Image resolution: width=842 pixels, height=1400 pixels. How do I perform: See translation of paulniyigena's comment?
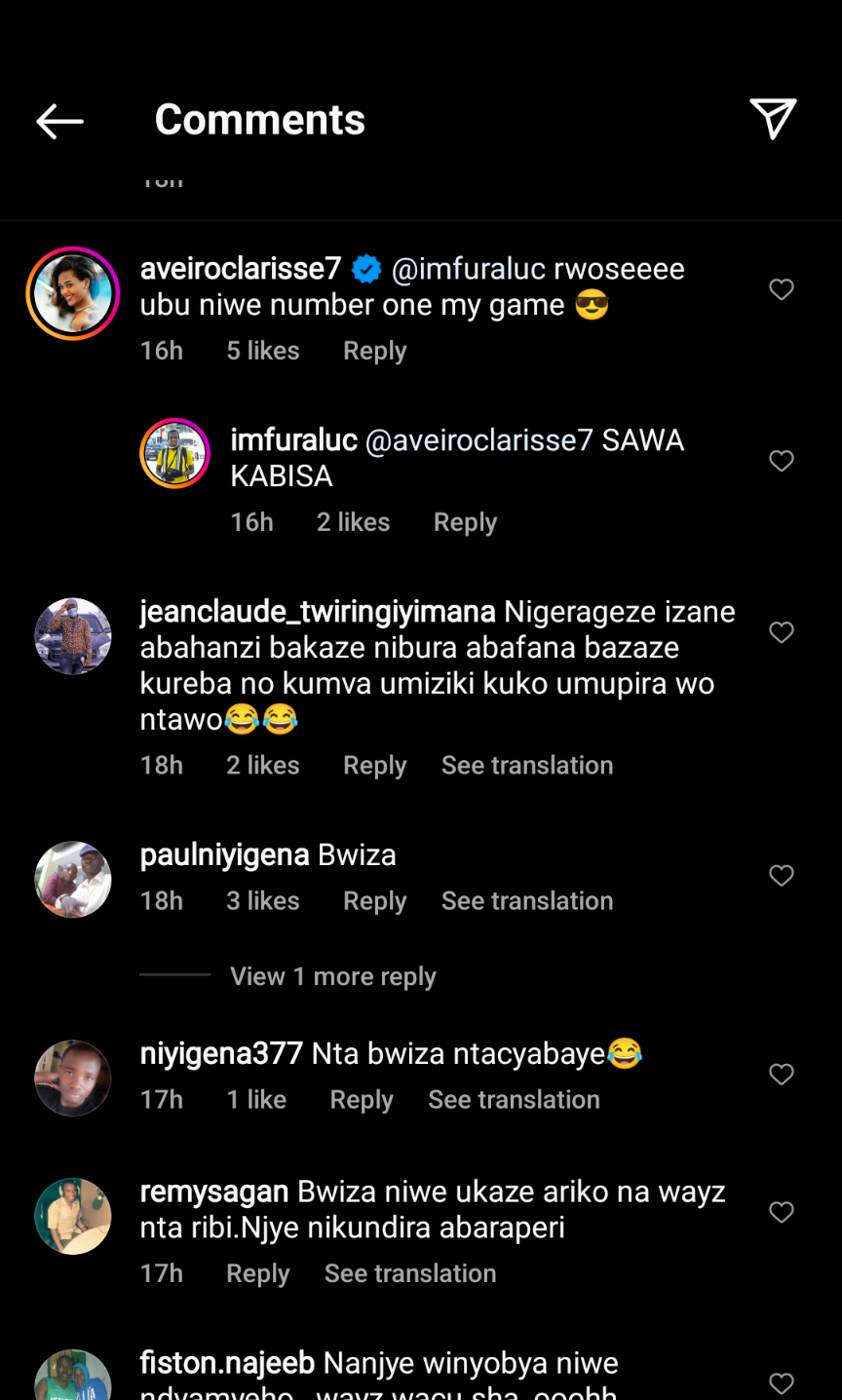pos(527,901)
